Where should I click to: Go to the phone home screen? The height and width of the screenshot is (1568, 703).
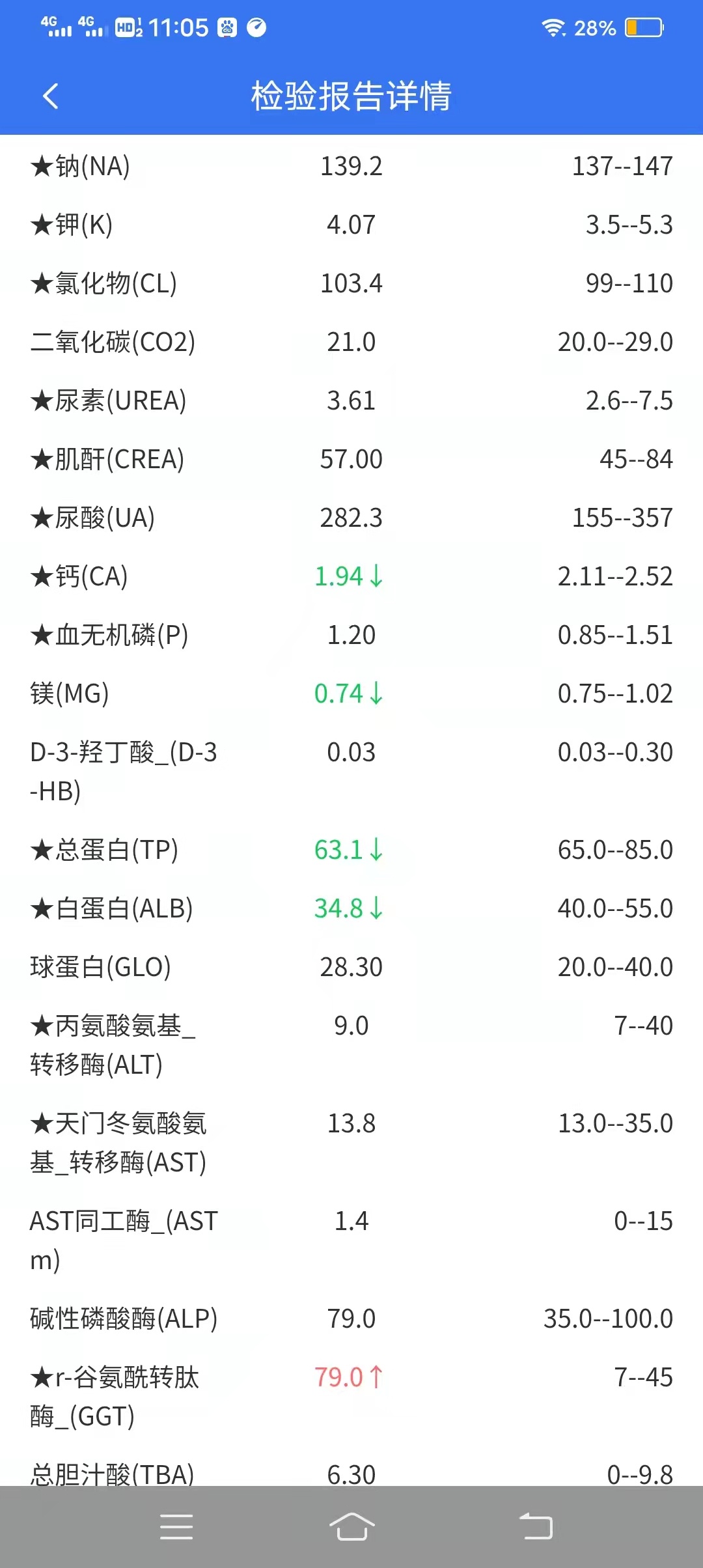351,1526
